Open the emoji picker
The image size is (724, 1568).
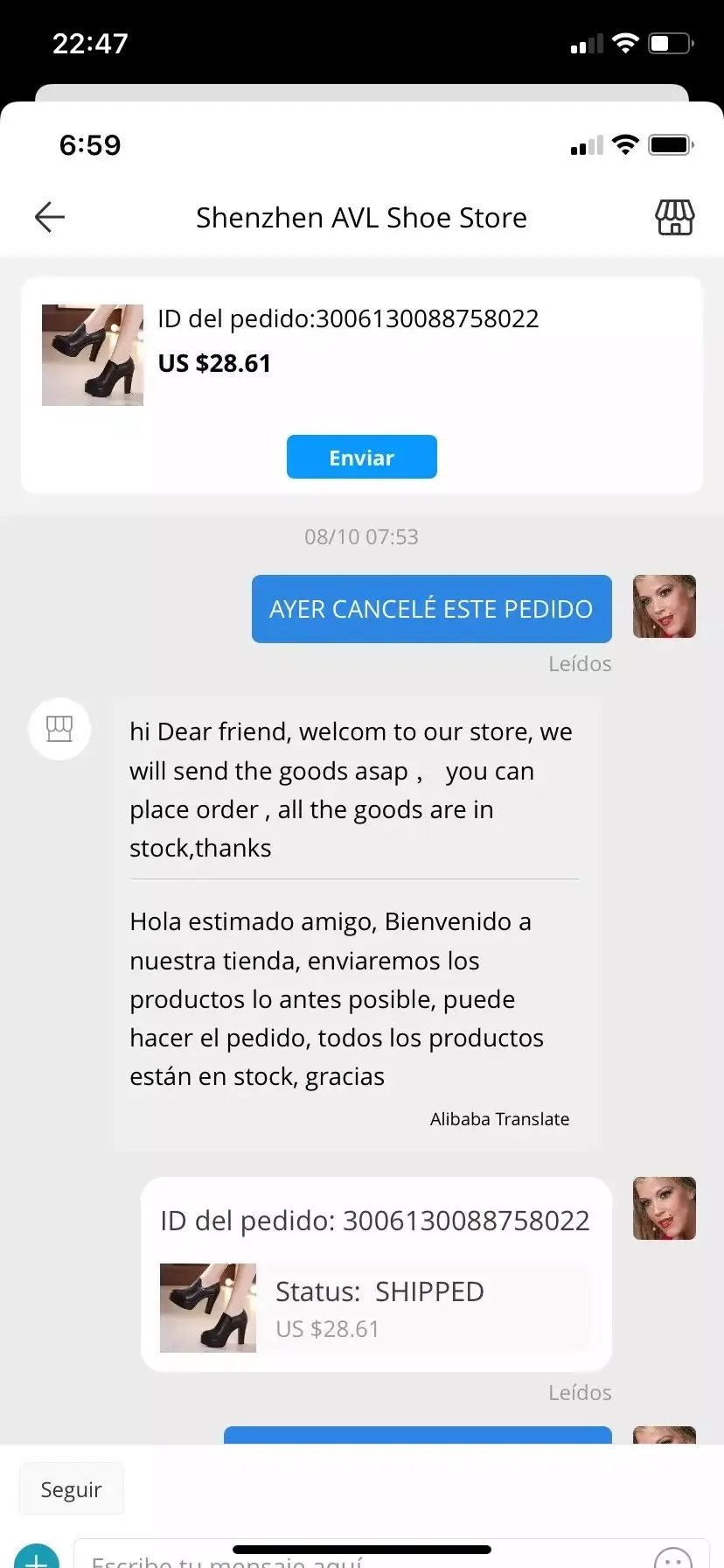(672, 1557)
